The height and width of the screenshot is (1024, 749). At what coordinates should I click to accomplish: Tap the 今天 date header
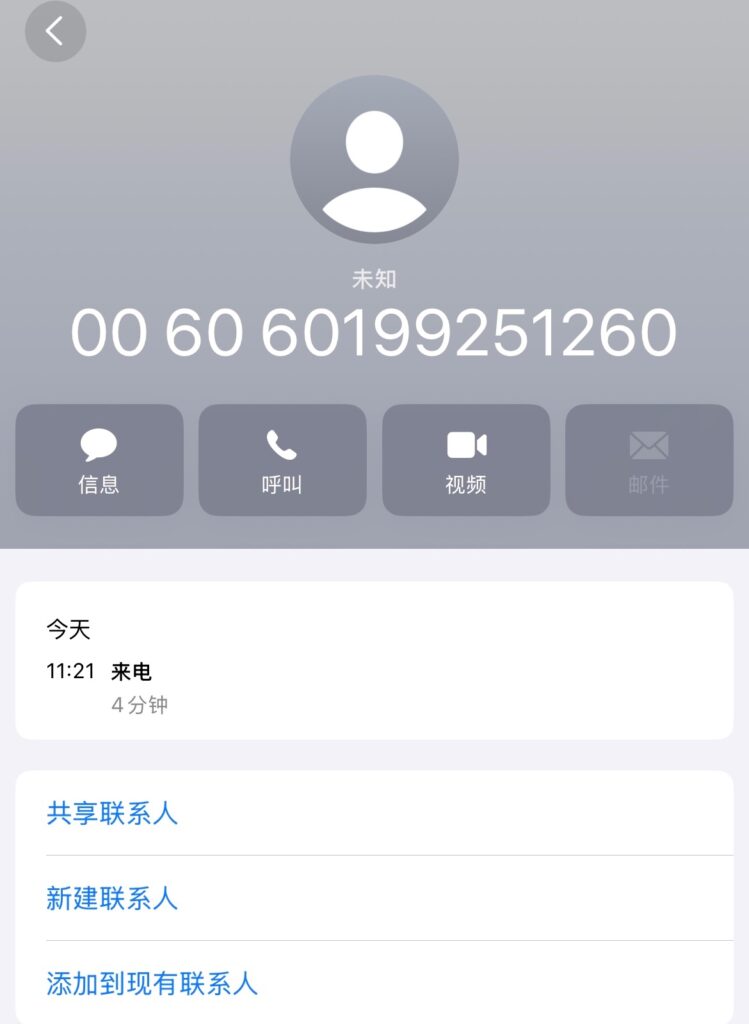pos(67,629)
